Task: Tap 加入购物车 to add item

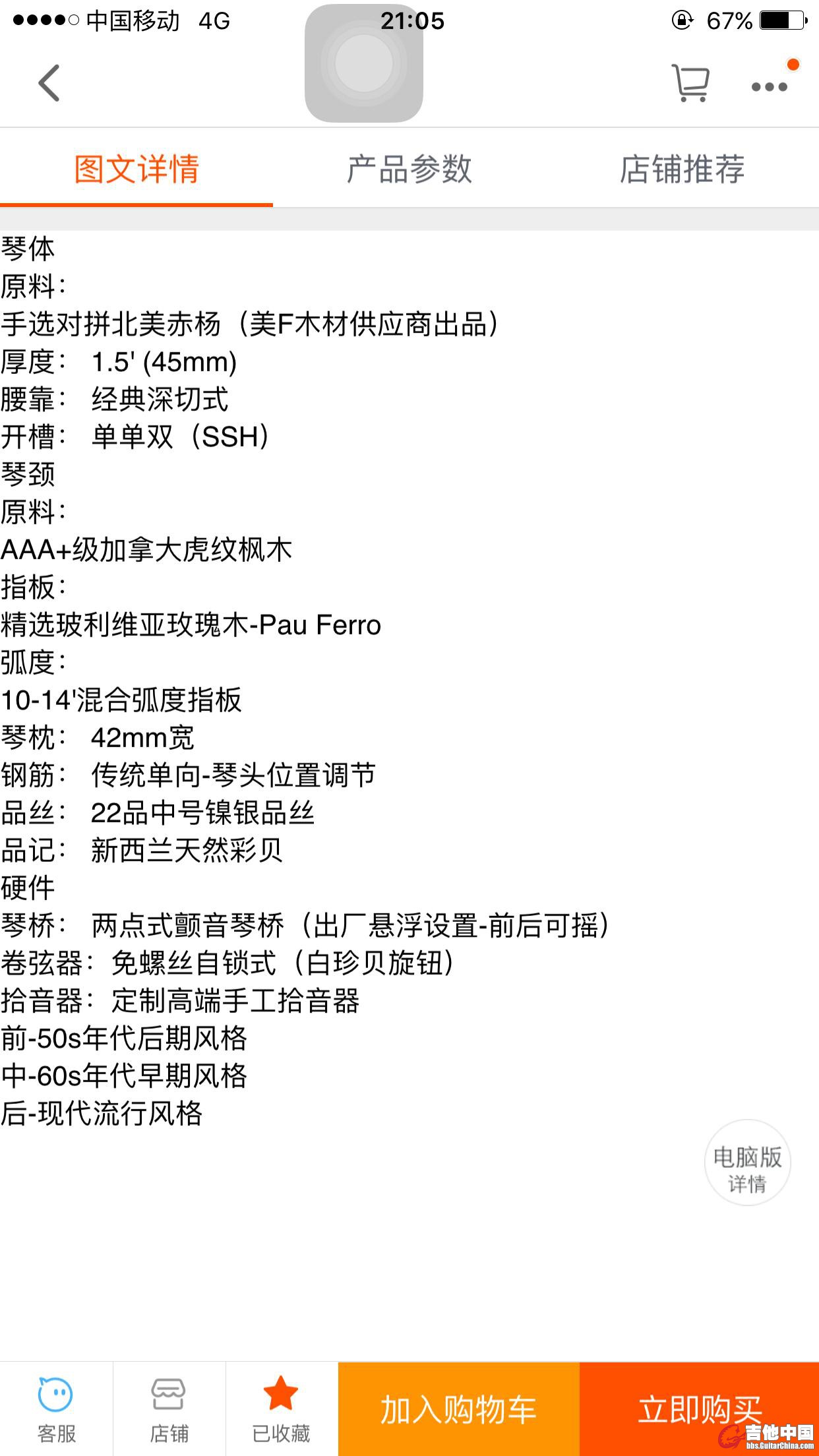Action: coord(458,1409)
